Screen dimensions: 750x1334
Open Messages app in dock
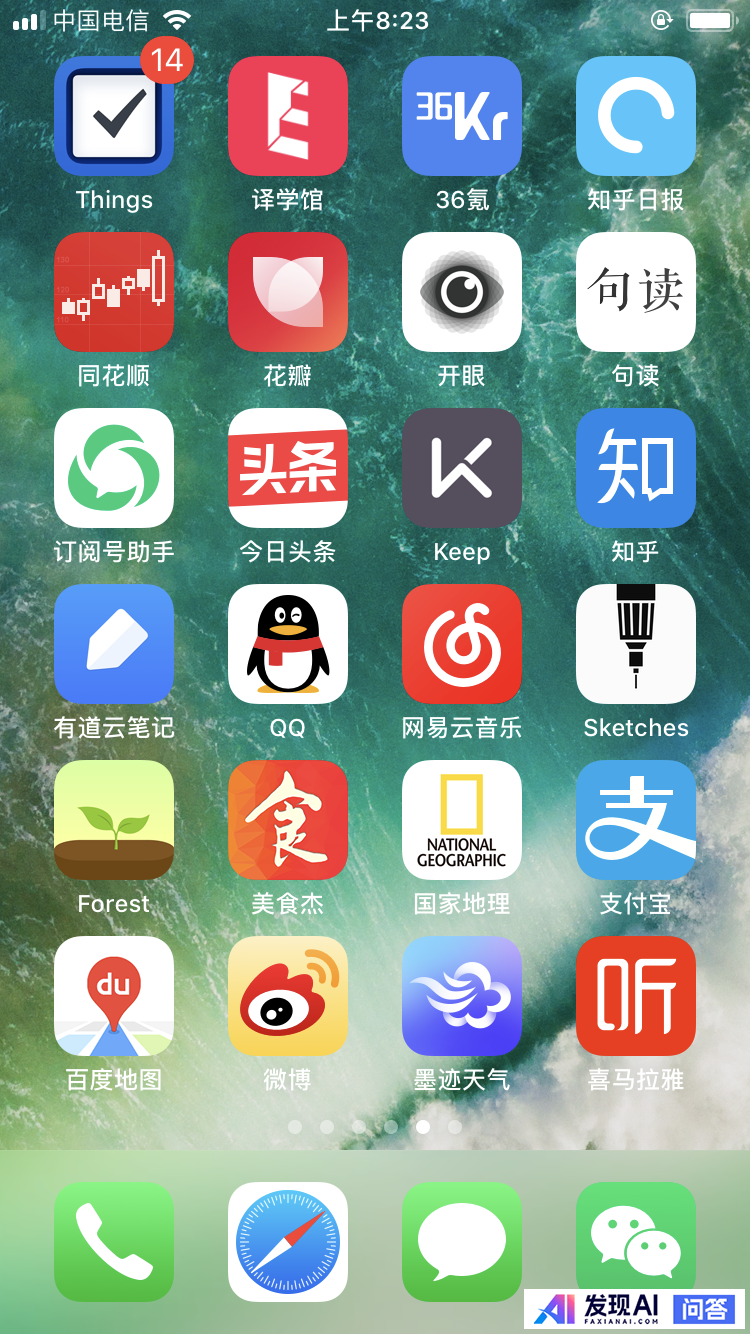(x=462, y=1242)
